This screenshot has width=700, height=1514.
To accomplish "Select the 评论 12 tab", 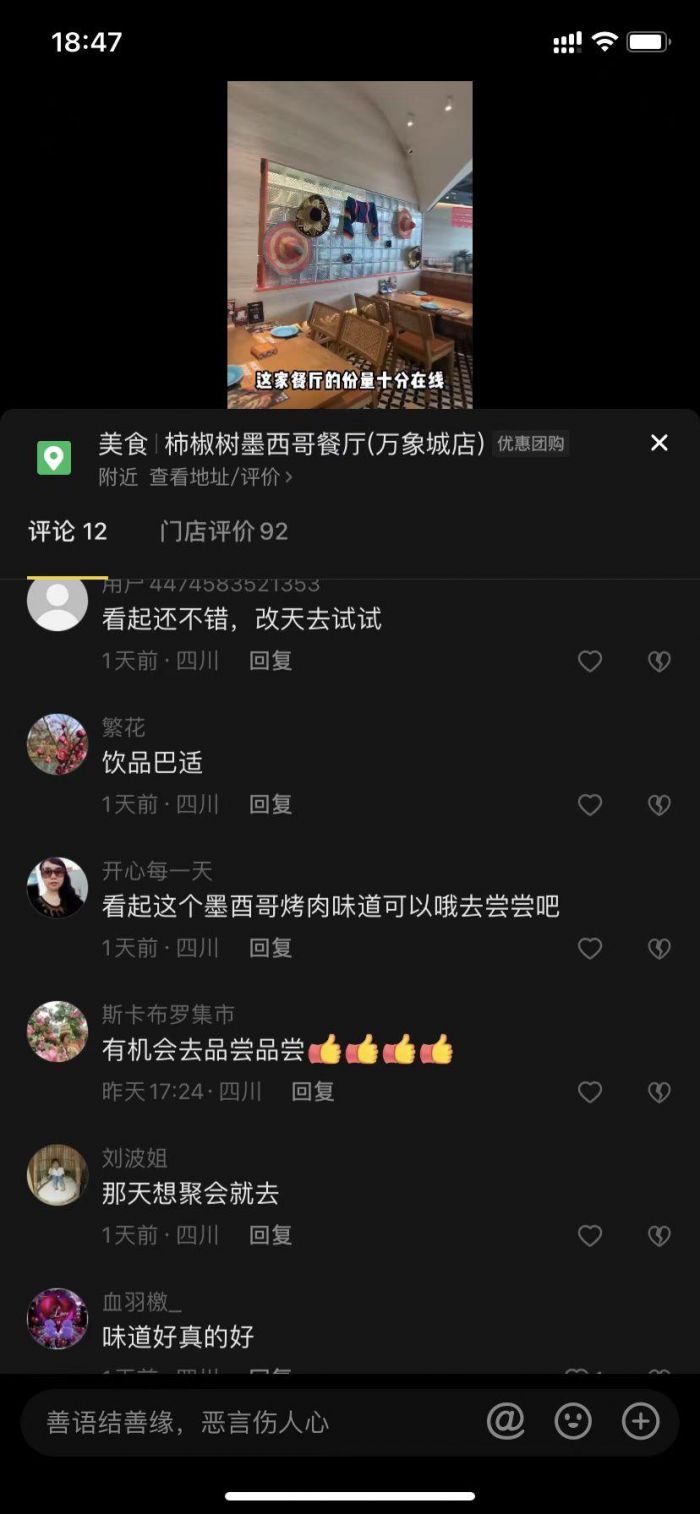I will click(x=67, y=531).
